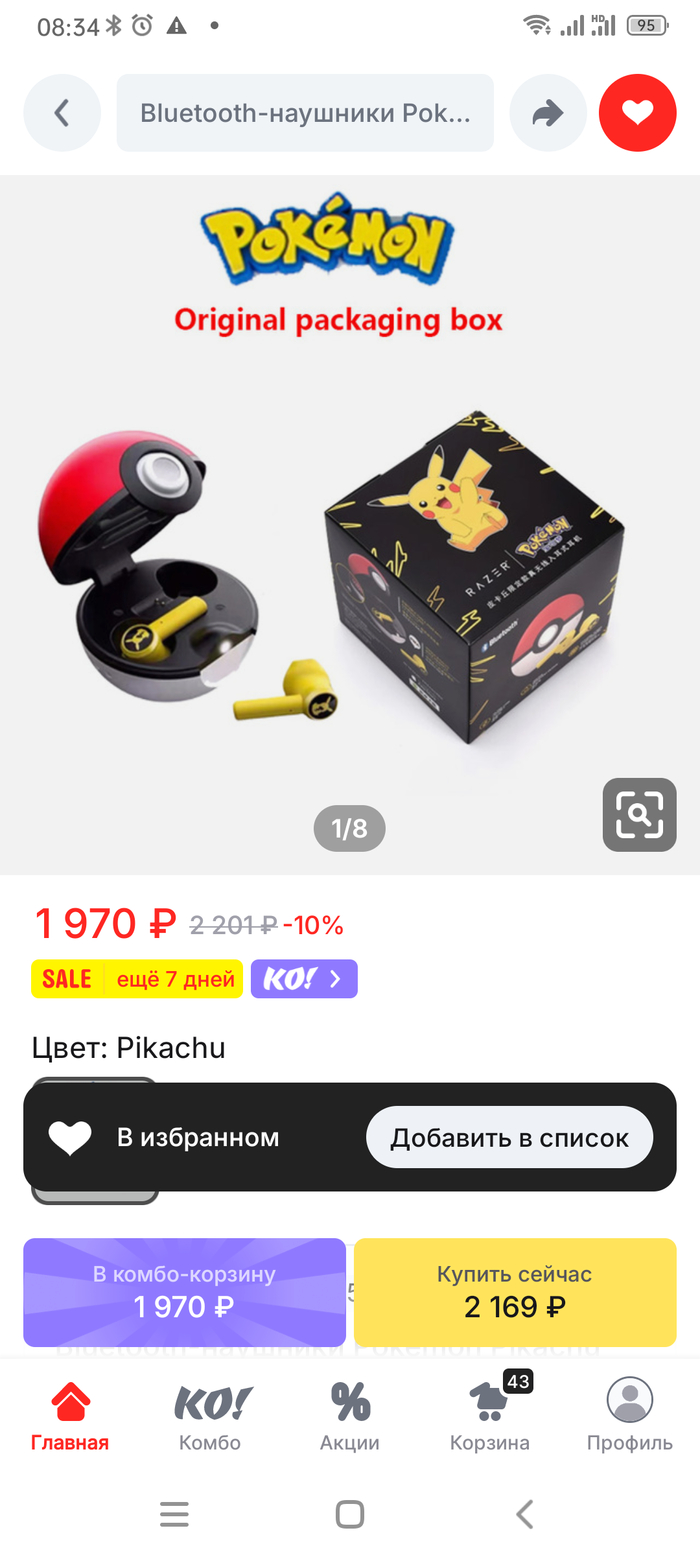Viewport: 700px width, 1561px height.
Task: Add item via В комбо-корзину
Action: point(184,1292)
